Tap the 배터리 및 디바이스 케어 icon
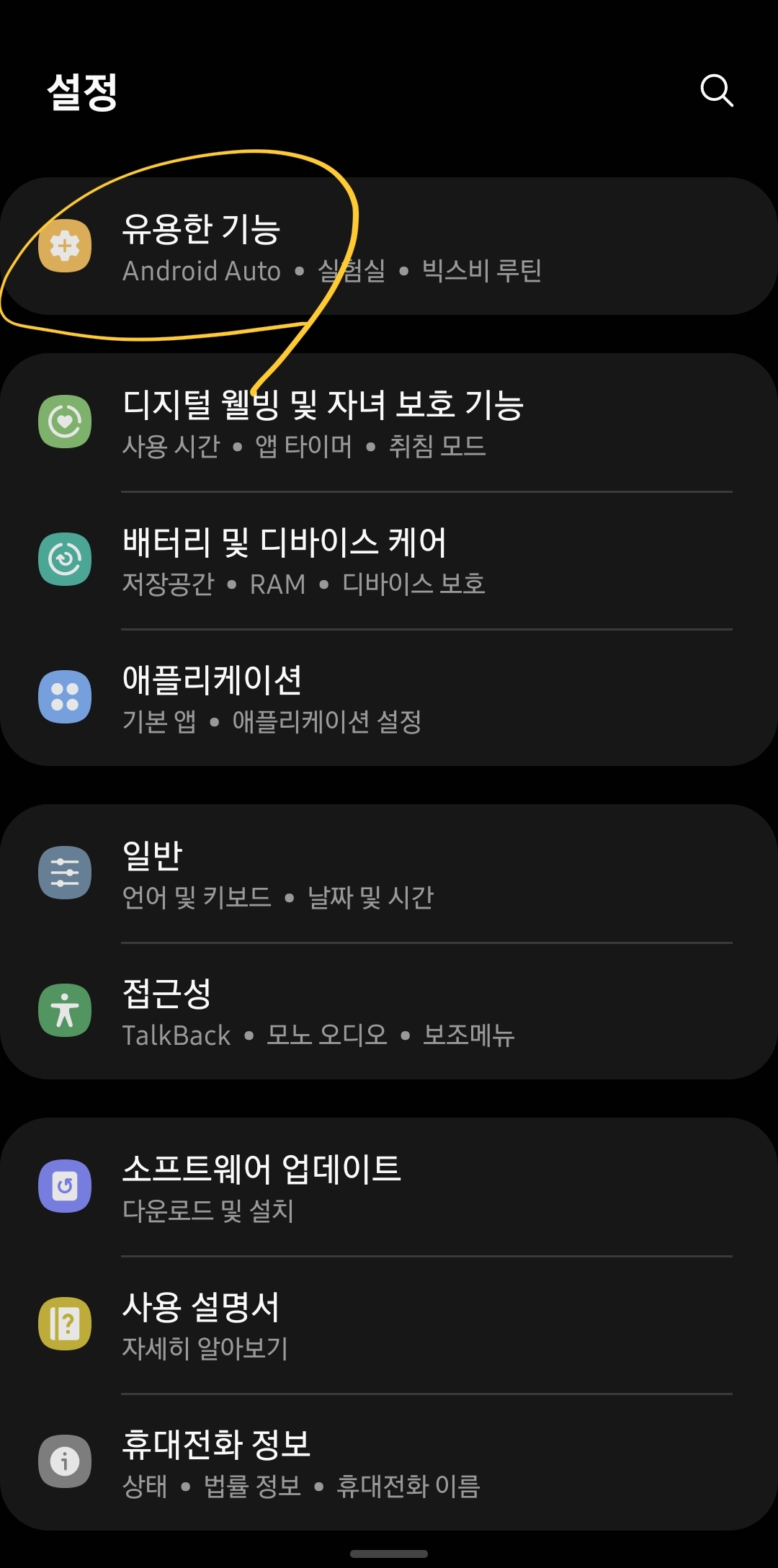The image size is (778, 1568). (66, 559)
